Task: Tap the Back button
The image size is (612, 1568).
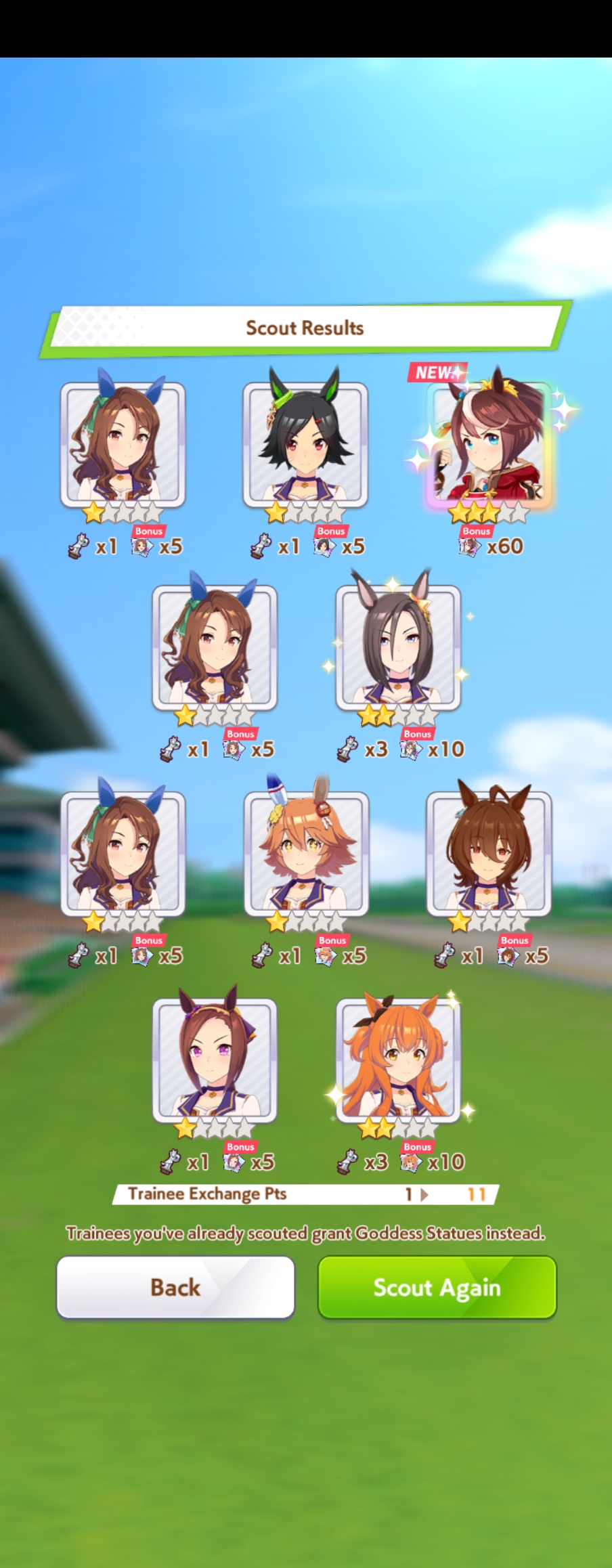Action: pos(175,1286)
